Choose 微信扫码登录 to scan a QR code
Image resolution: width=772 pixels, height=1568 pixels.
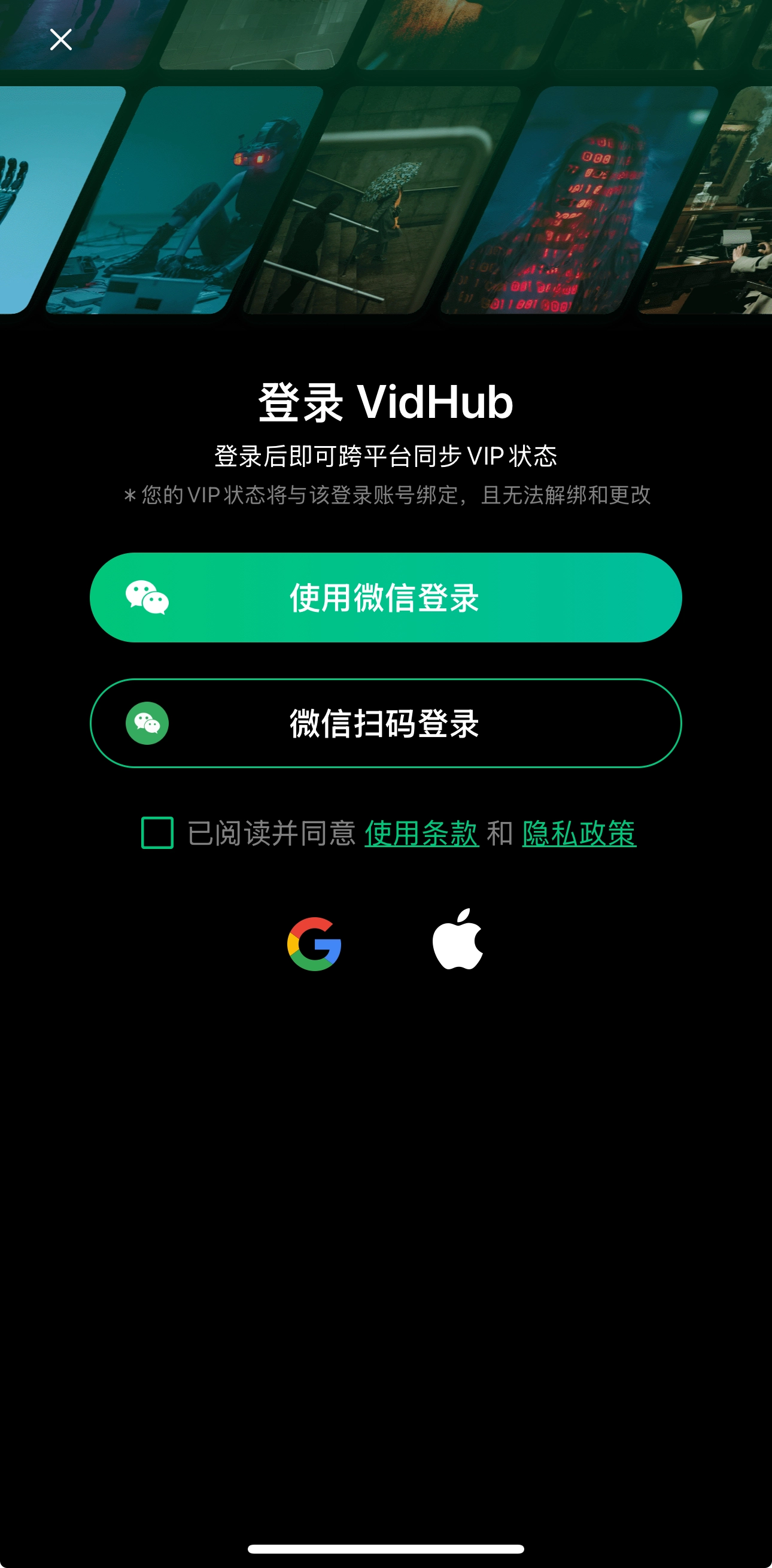(385, 723)
